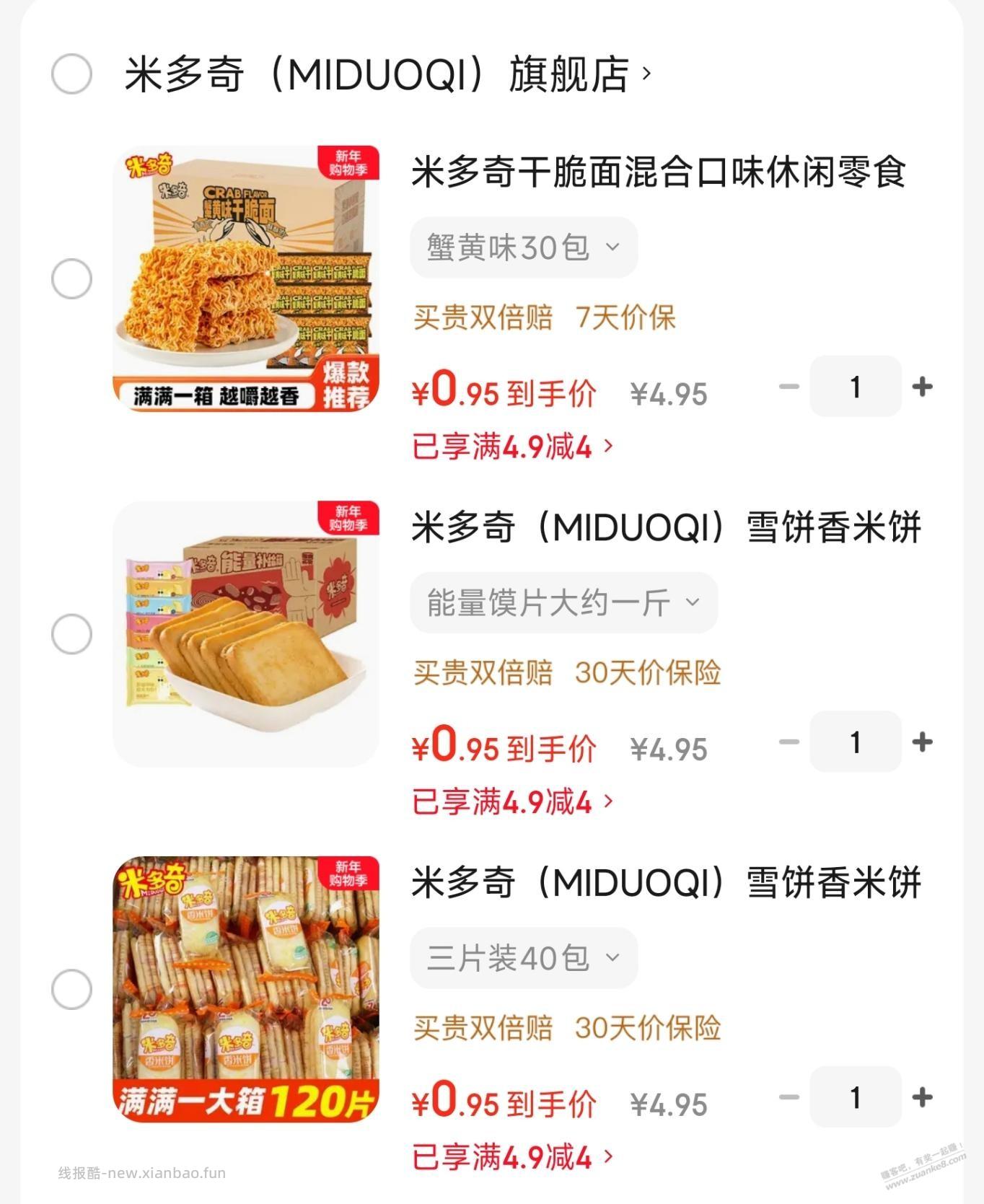
Task: Decrease quantity of 蟹黄味 crispy noodles
Action: (790, 387)
